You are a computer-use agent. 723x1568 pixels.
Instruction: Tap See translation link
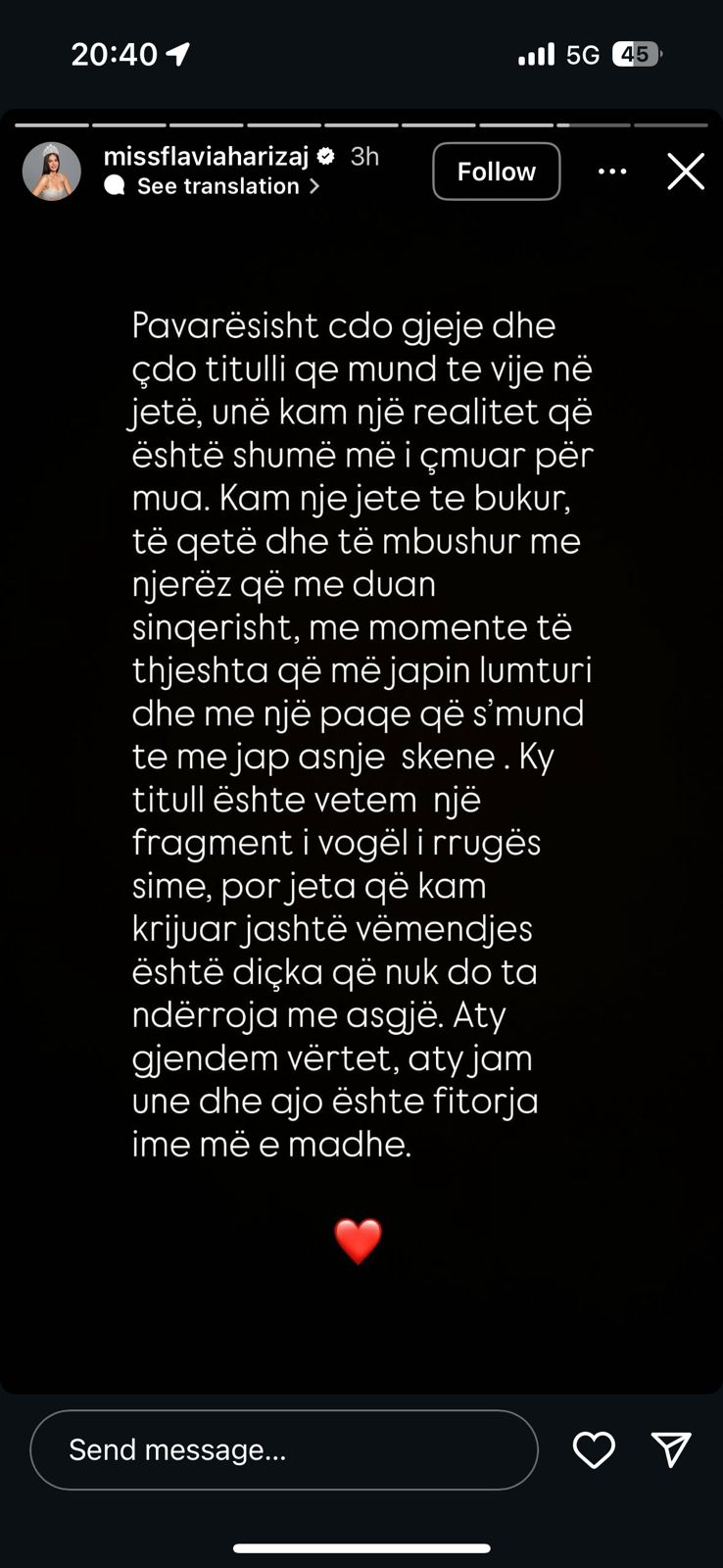coord(217,186)
